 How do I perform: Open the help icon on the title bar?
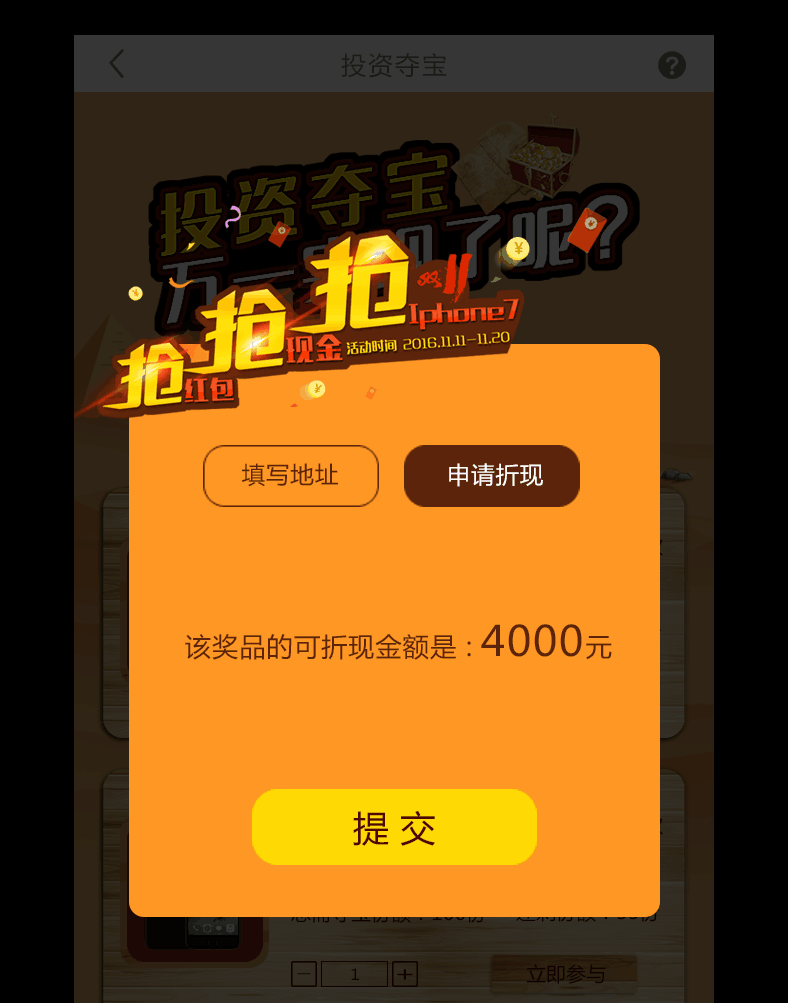pos(672,64)
